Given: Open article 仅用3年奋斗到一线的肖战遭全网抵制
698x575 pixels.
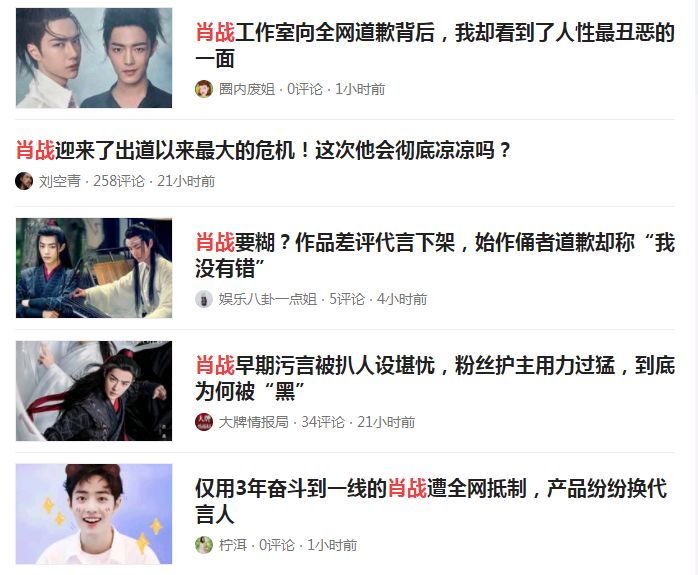Looking at the screenshot, I should pos(430,501).
